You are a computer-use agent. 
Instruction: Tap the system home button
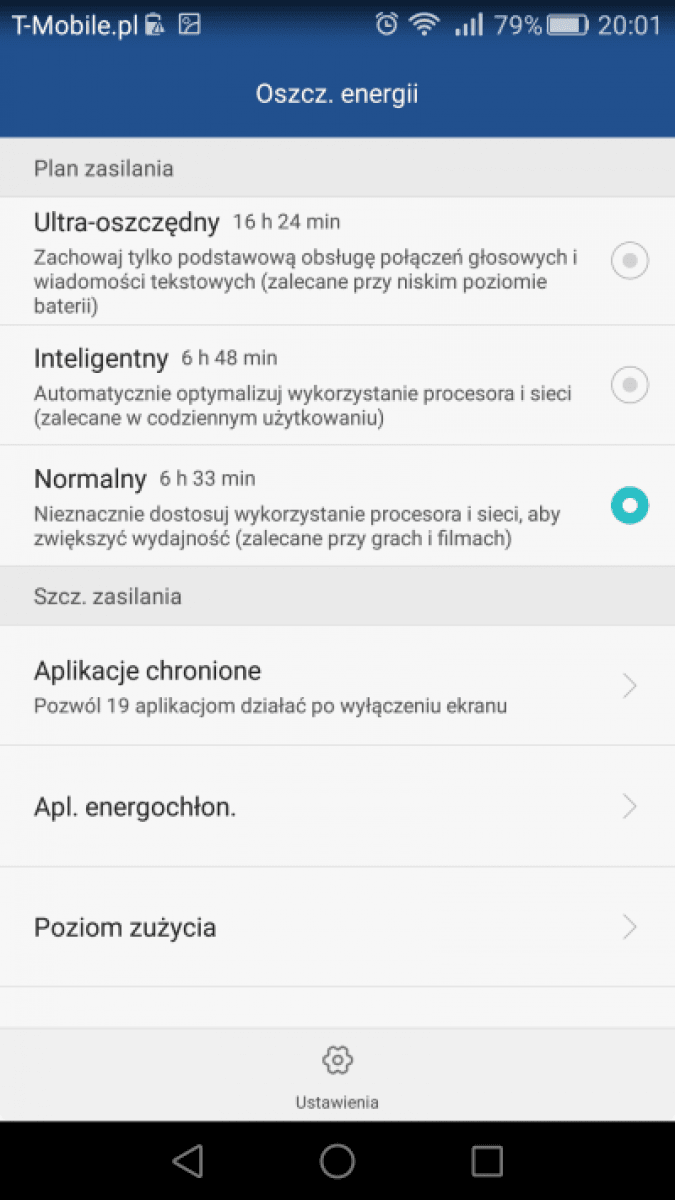[337, 1160]
